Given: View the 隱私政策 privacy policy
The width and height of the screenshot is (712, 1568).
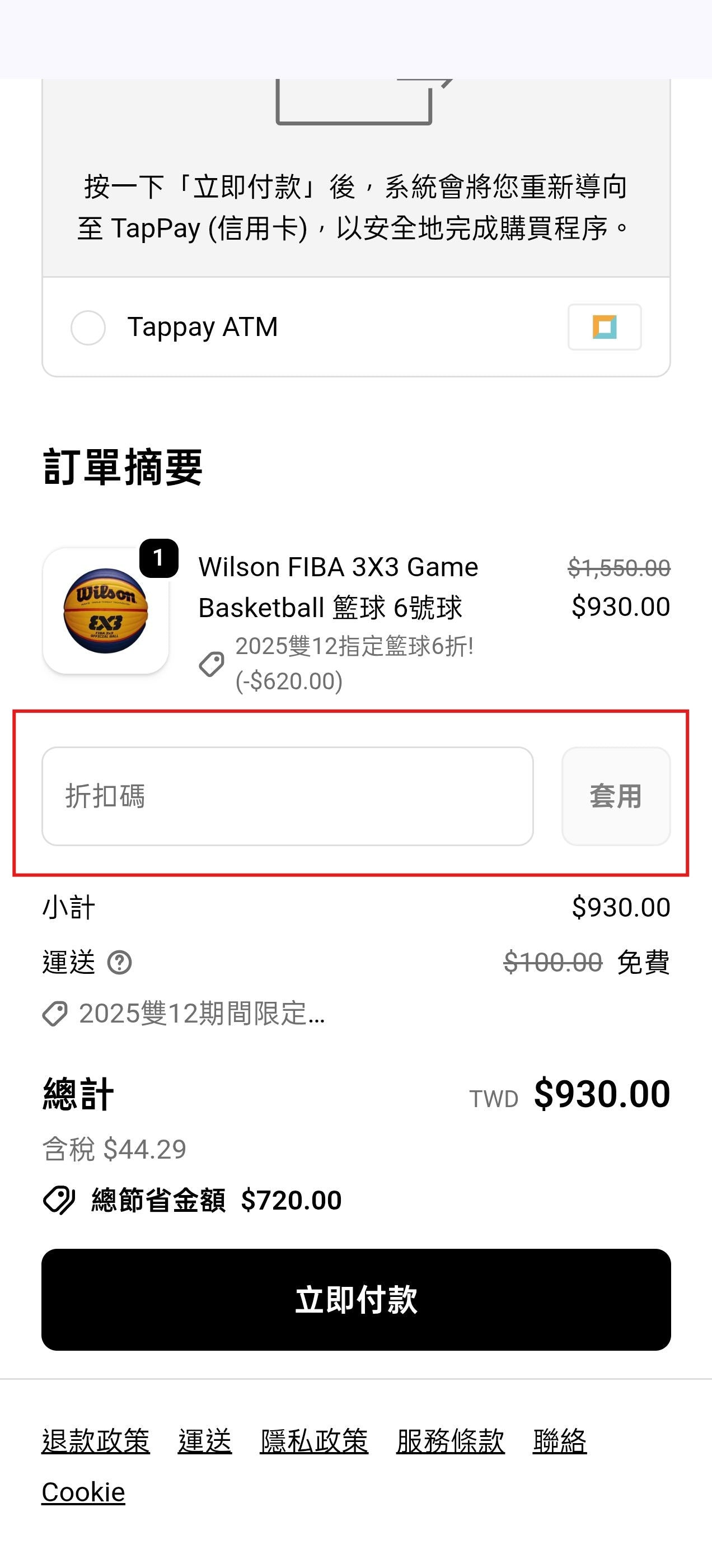Looking at the screenshot, I should 314,1441.
